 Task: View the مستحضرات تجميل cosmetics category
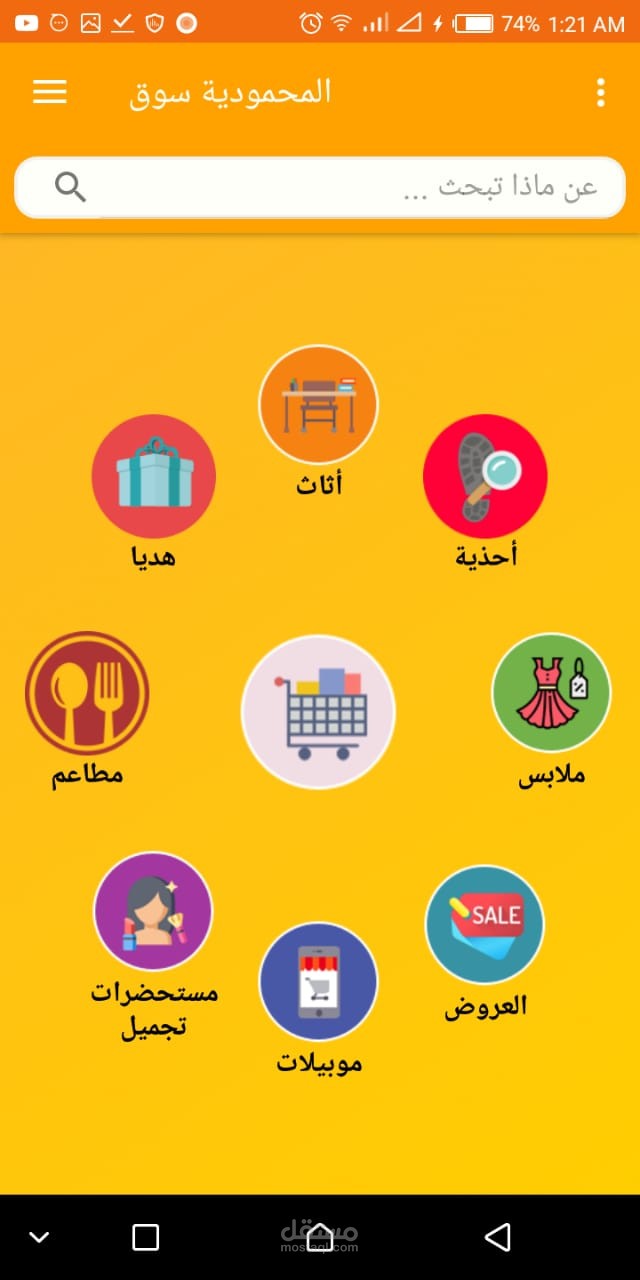[x=153, y=911]
